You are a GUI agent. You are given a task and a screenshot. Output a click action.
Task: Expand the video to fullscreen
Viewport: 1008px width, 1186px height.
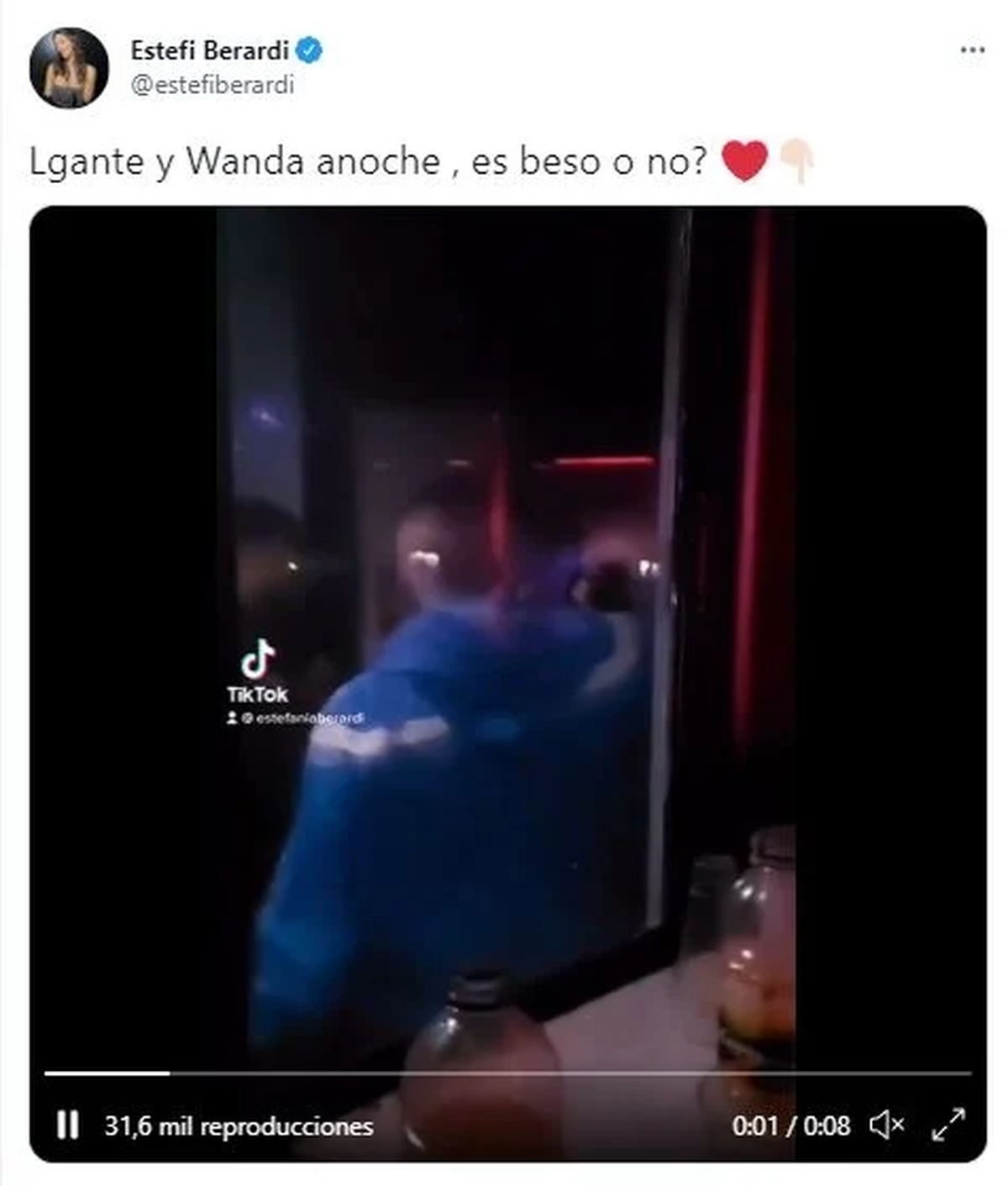point(948,1125)
